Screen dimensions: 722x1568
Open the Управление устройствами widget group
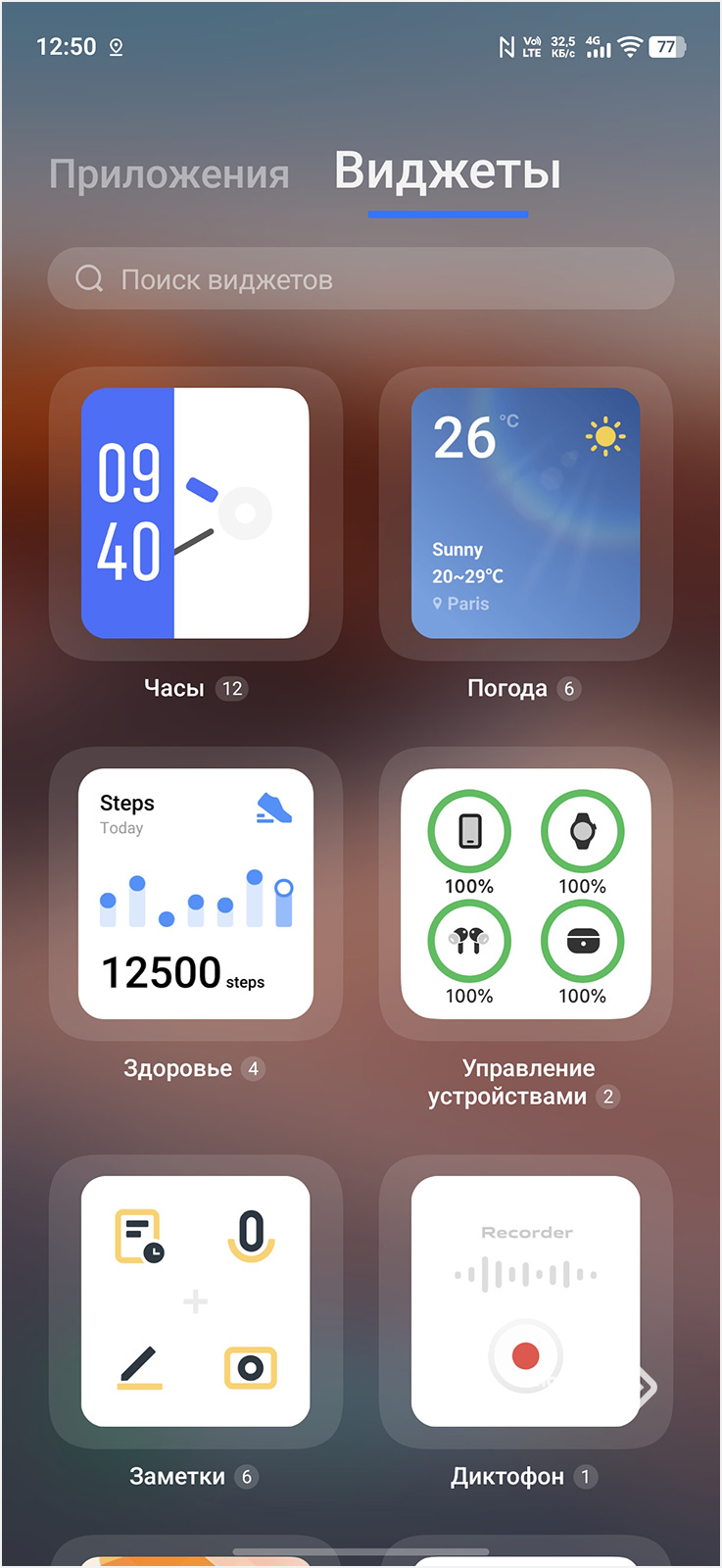525,894
